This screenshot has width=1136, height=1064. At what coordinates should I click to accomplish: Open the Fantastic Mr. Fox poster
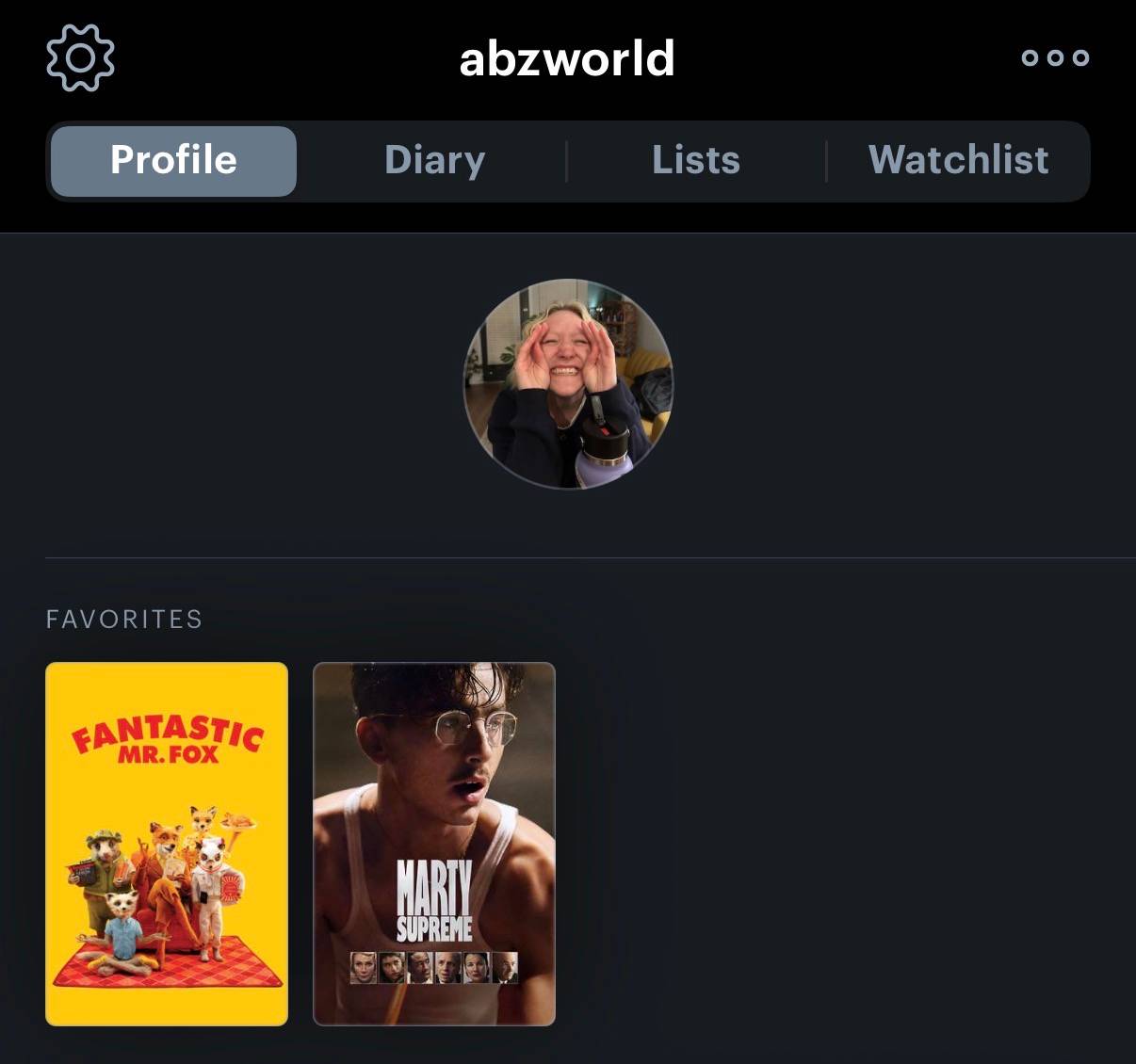(x=167, y=844)
